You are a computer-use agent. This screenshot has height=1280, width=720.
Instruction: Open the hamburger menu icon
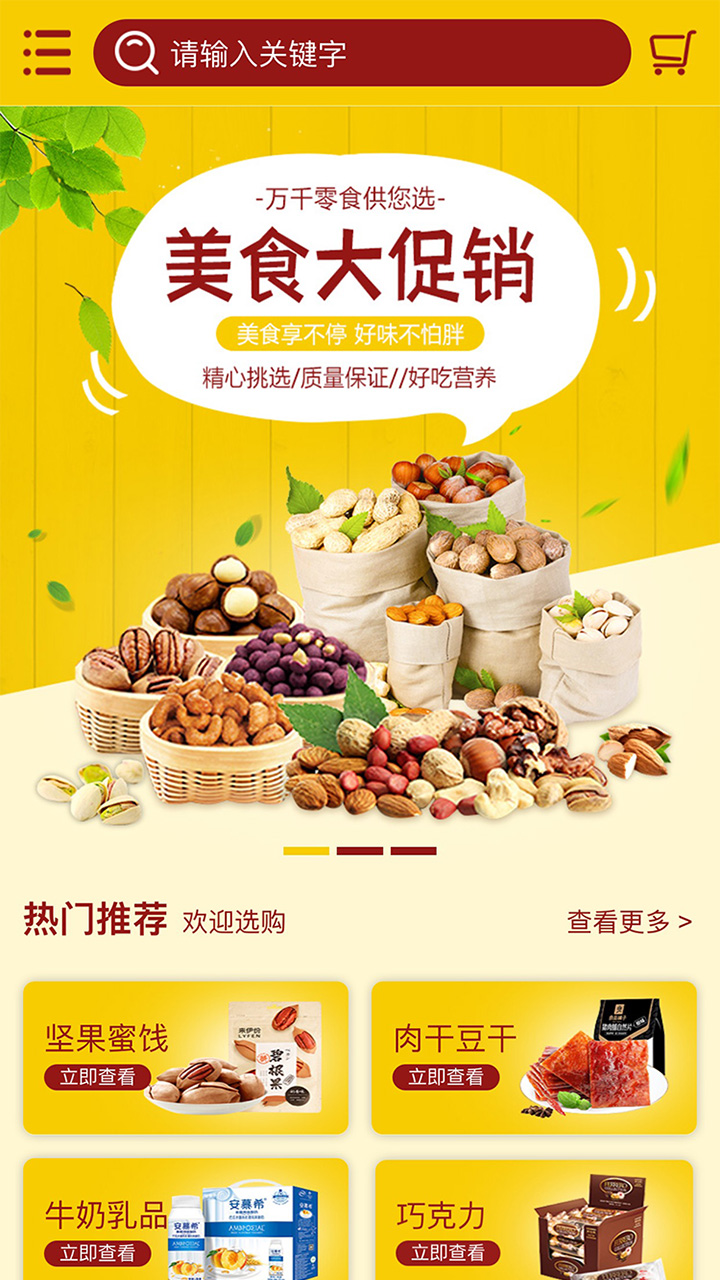point(47,52)
